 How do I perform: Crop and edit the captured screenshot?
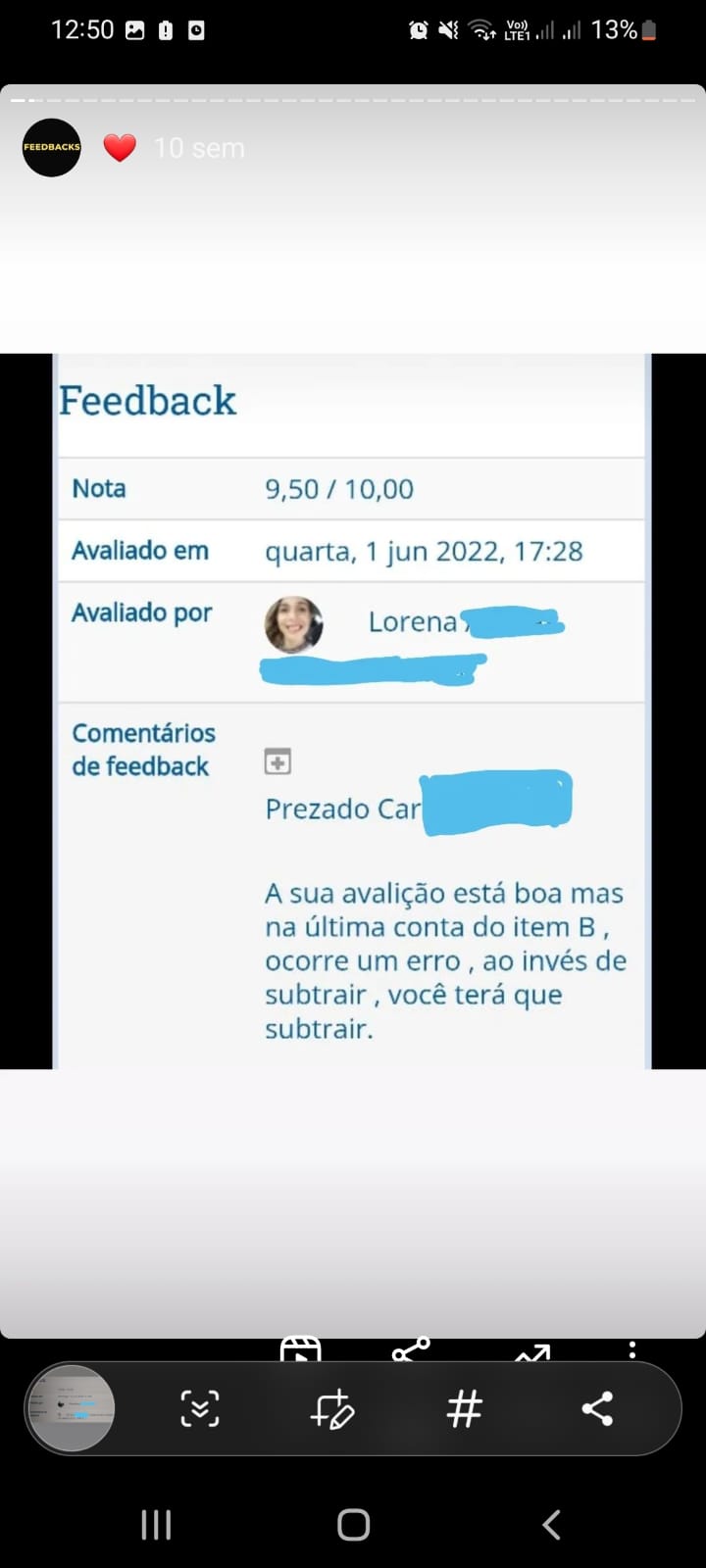pyautogui.click(x=331, y=1409)
